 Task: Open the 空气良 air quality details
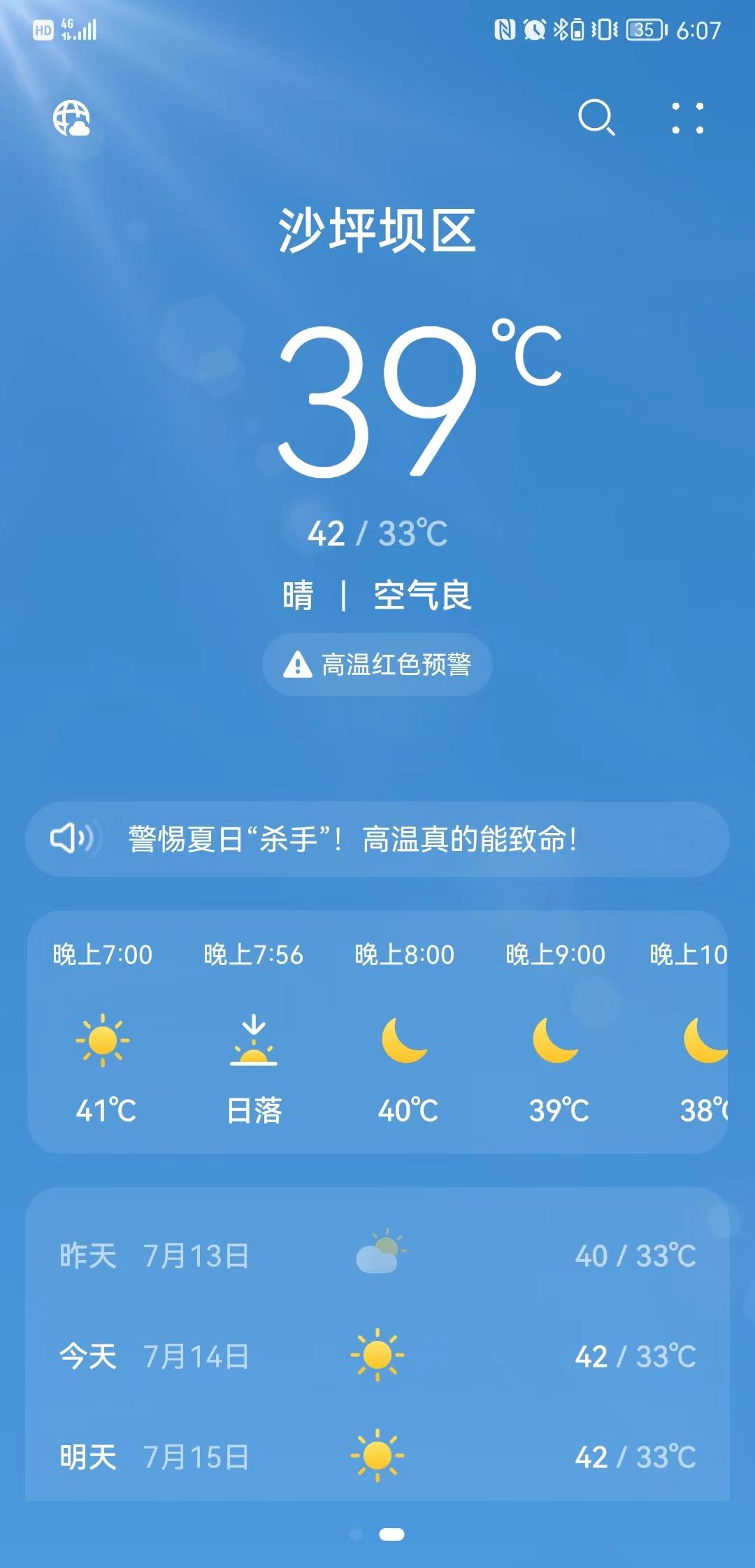click(x=422, y=596)
